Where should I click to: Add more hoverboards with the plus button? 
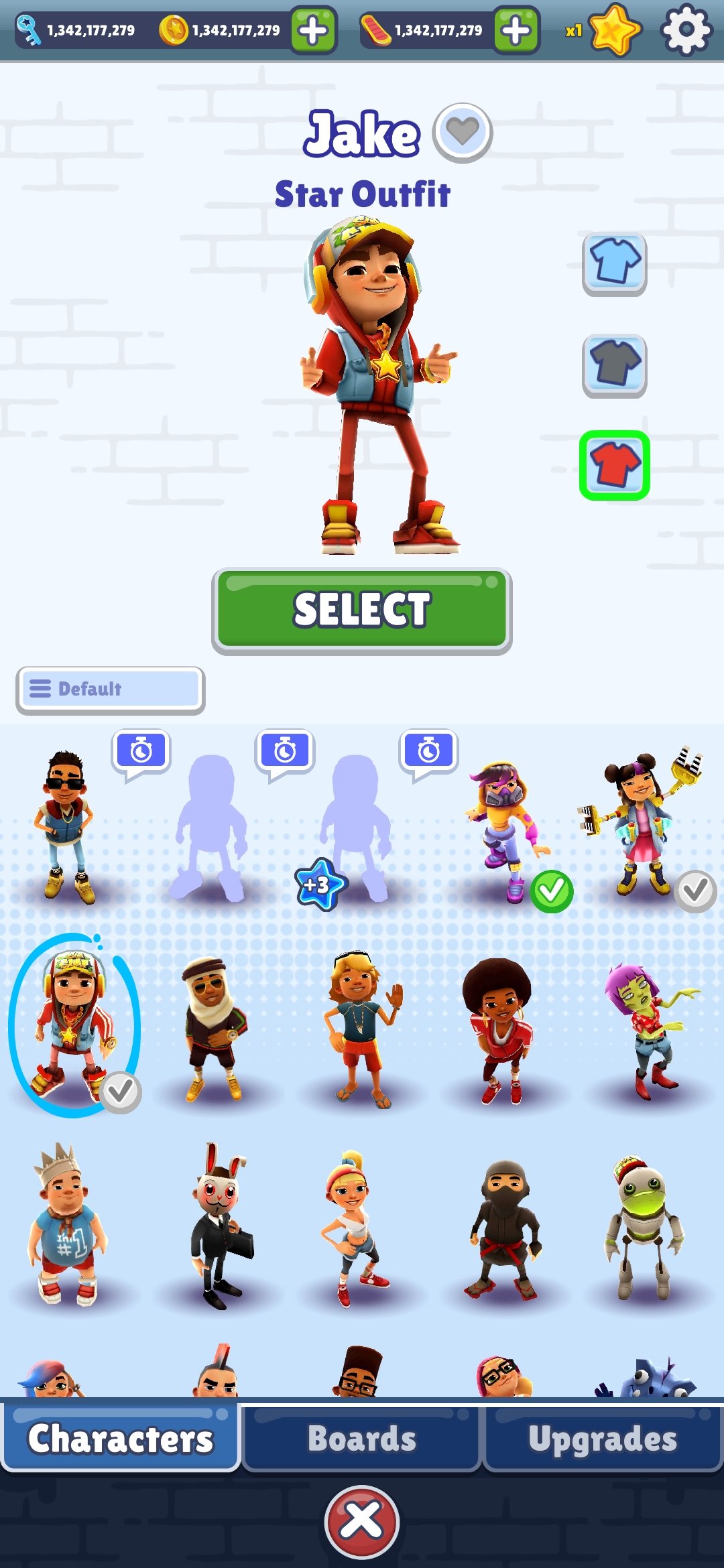pyautogui.click(x=516, y=30)
